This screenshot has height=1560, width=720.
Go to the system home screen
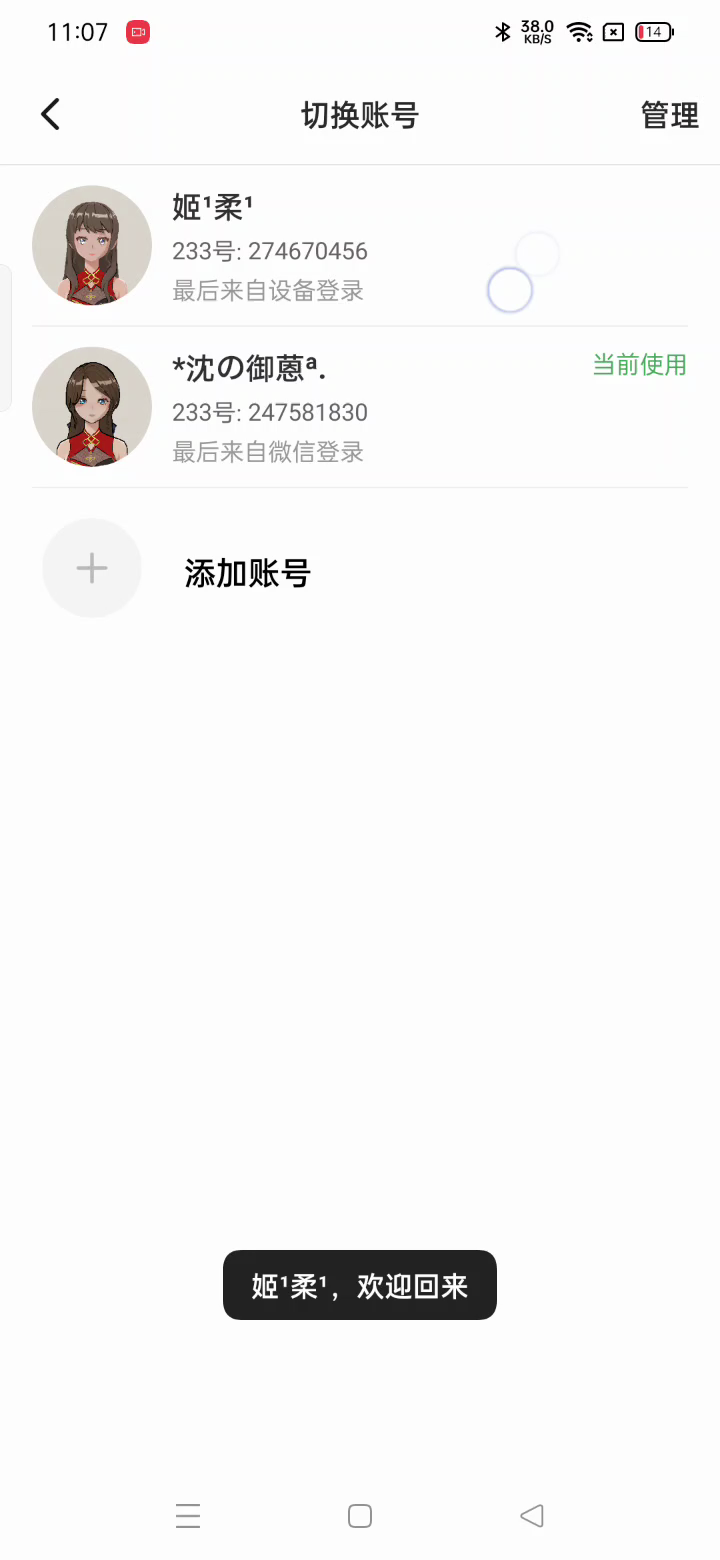[360, 1516]
